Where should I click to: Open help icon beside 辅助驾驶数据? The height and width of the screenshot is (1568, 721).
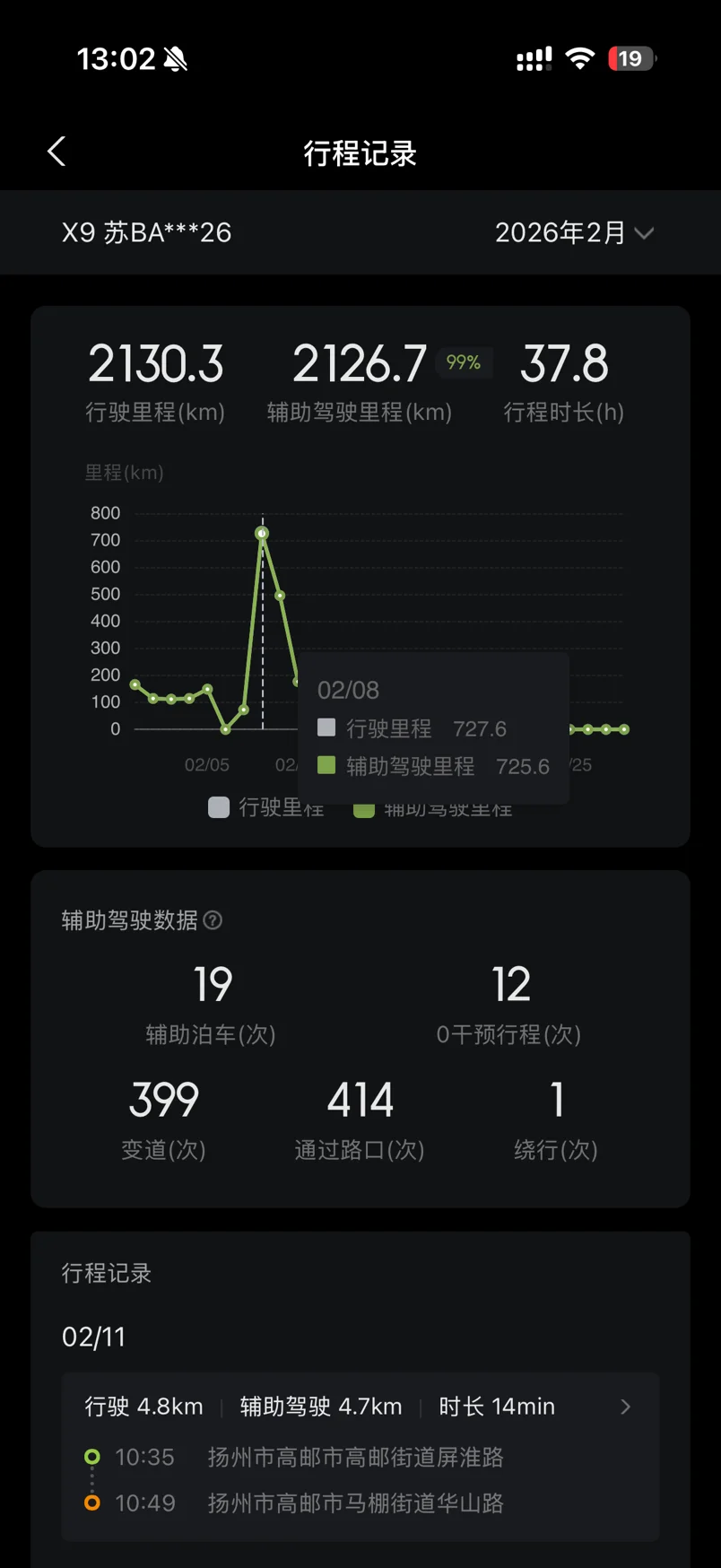(213, 920)
